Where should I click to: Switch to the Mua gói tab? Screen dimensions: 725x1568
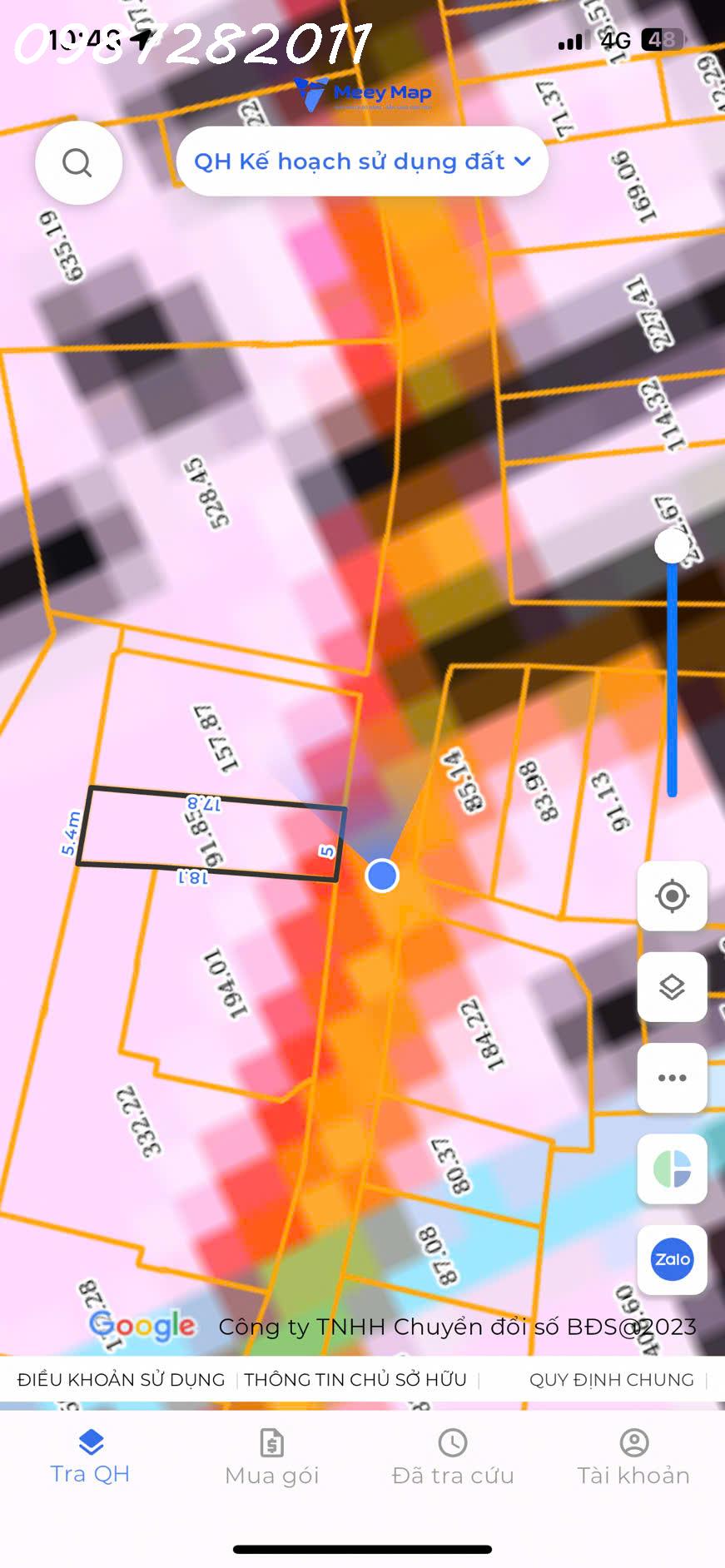click(272, 1457)
